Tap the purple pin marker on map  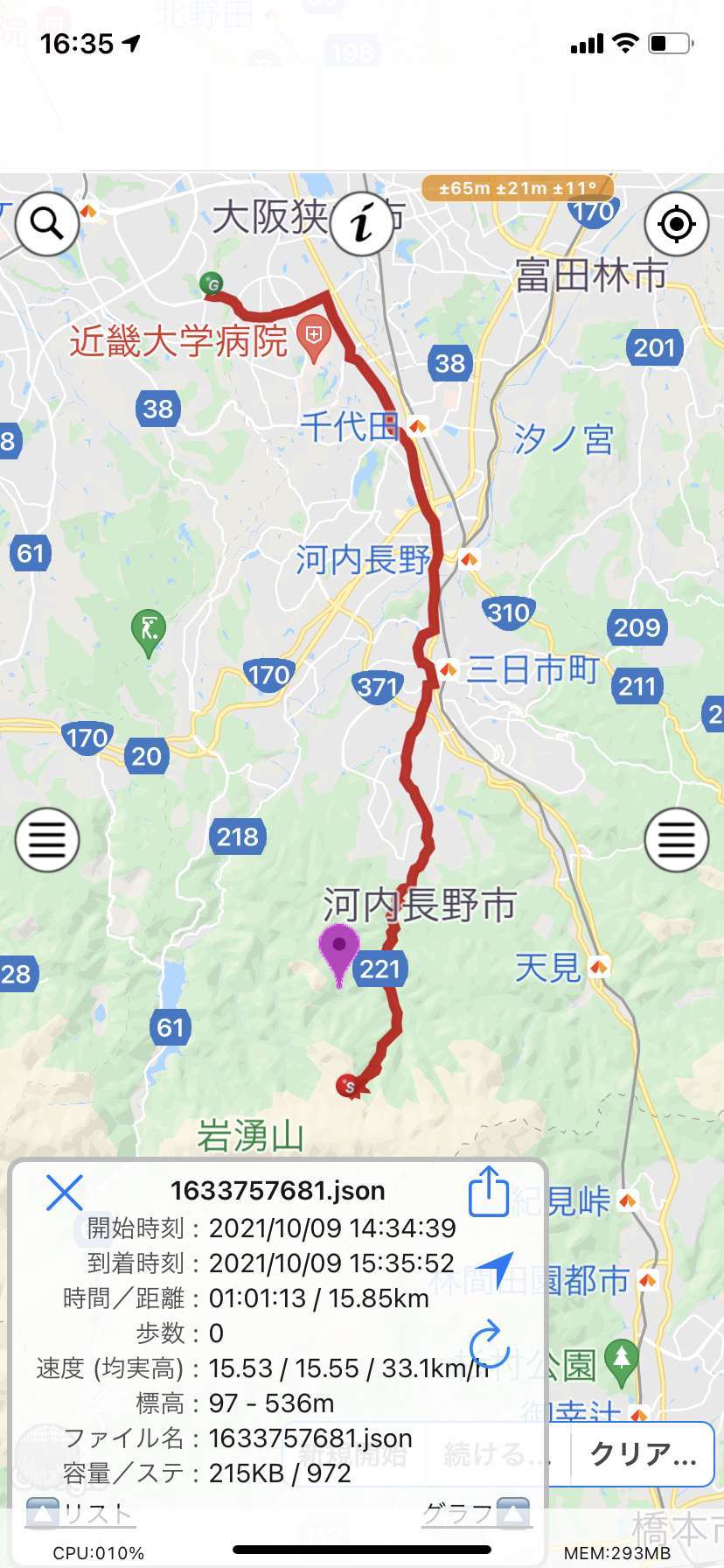339,955
